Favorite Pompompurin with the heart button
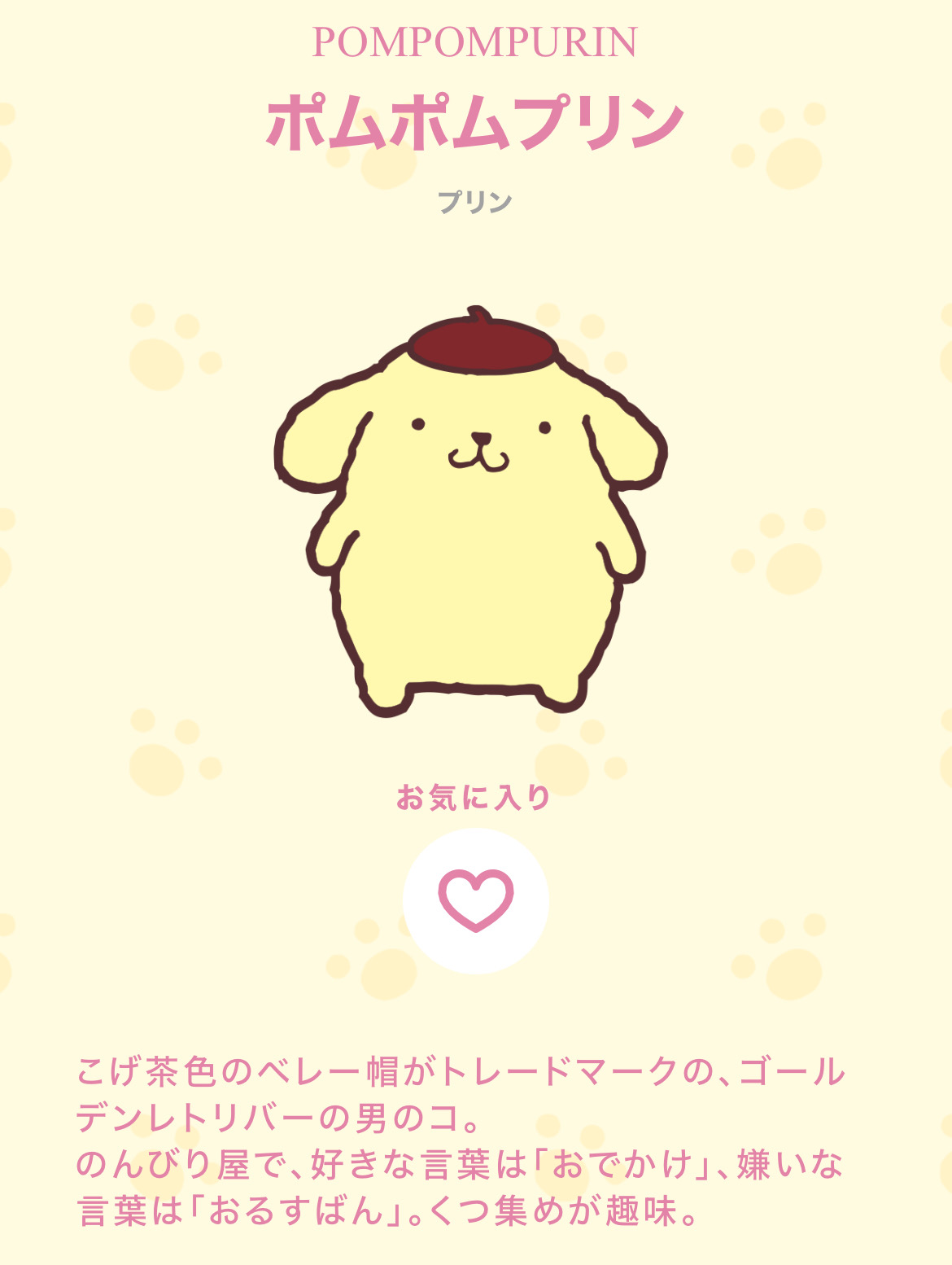The width and height of the screenshot is (952, 1265). pos(476,901)
